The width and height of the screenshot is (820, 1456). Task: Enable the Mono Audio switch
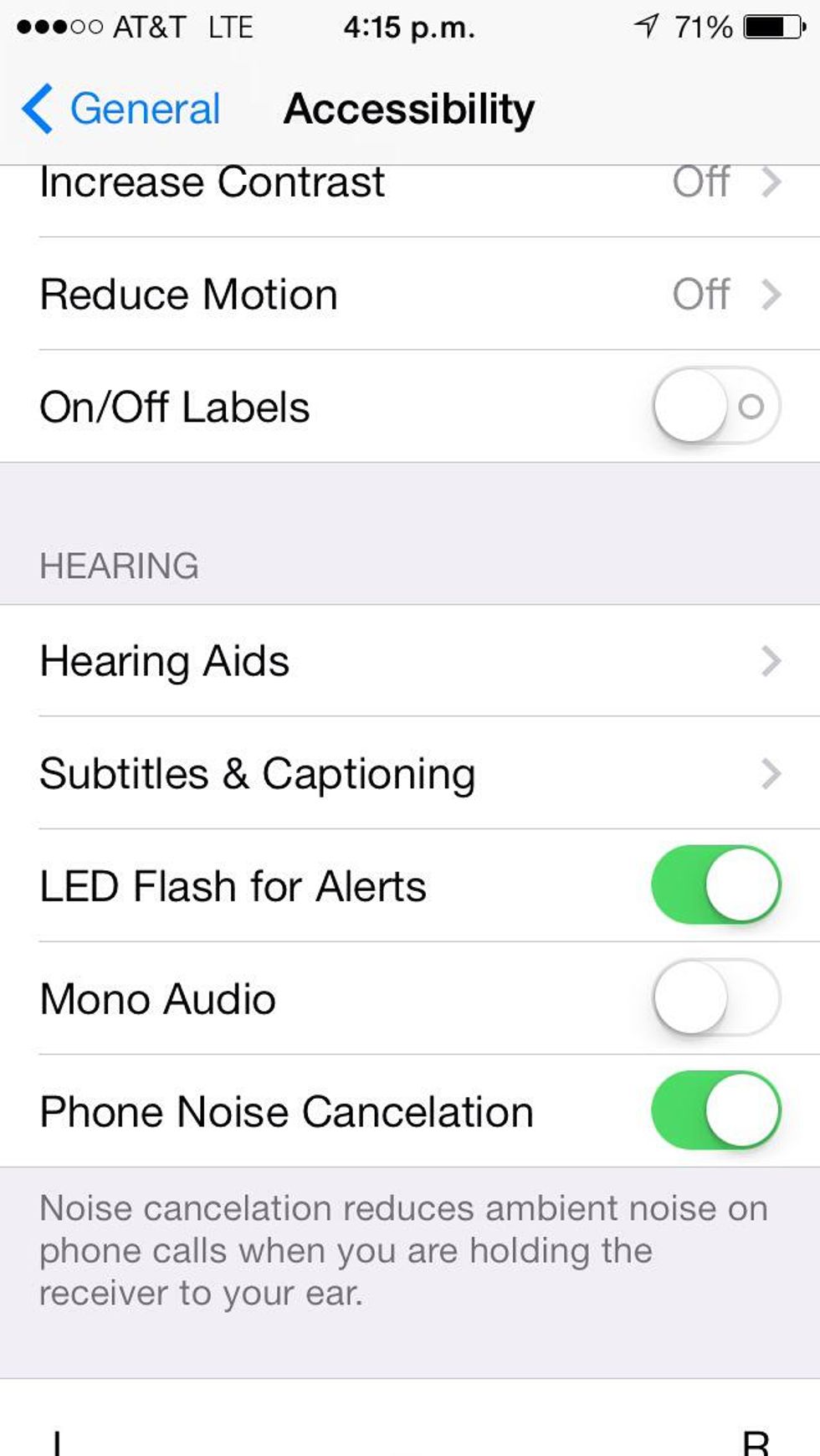[716, 997]
